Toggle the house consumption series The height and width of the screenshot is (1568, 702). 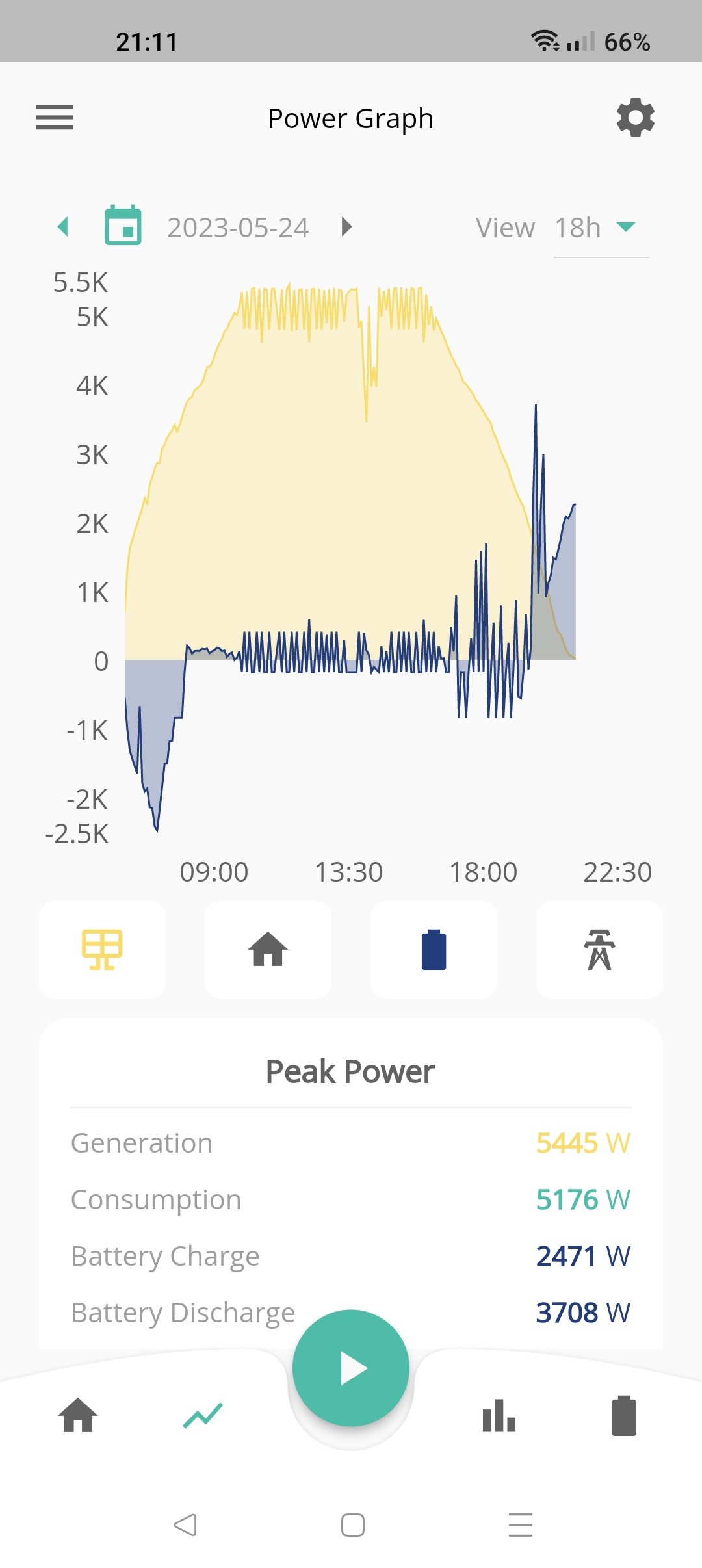(x=268, y=950)
